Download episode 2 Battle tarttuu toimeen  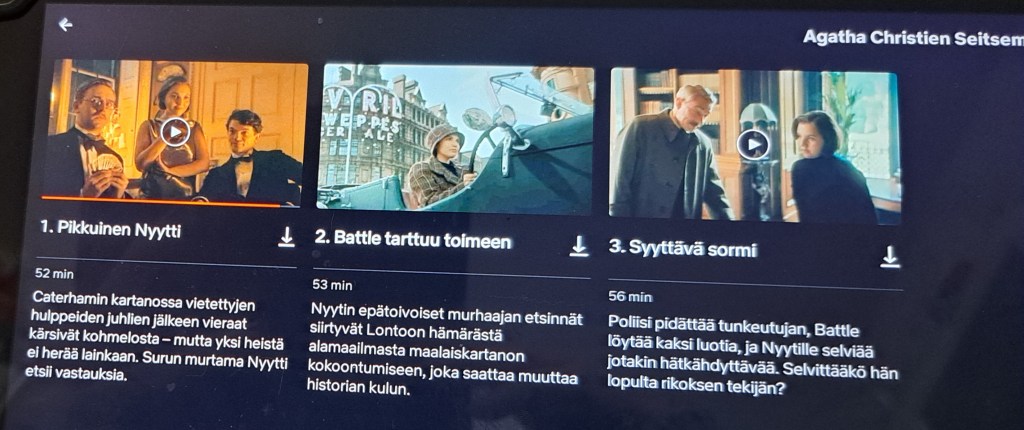[578, 245]
